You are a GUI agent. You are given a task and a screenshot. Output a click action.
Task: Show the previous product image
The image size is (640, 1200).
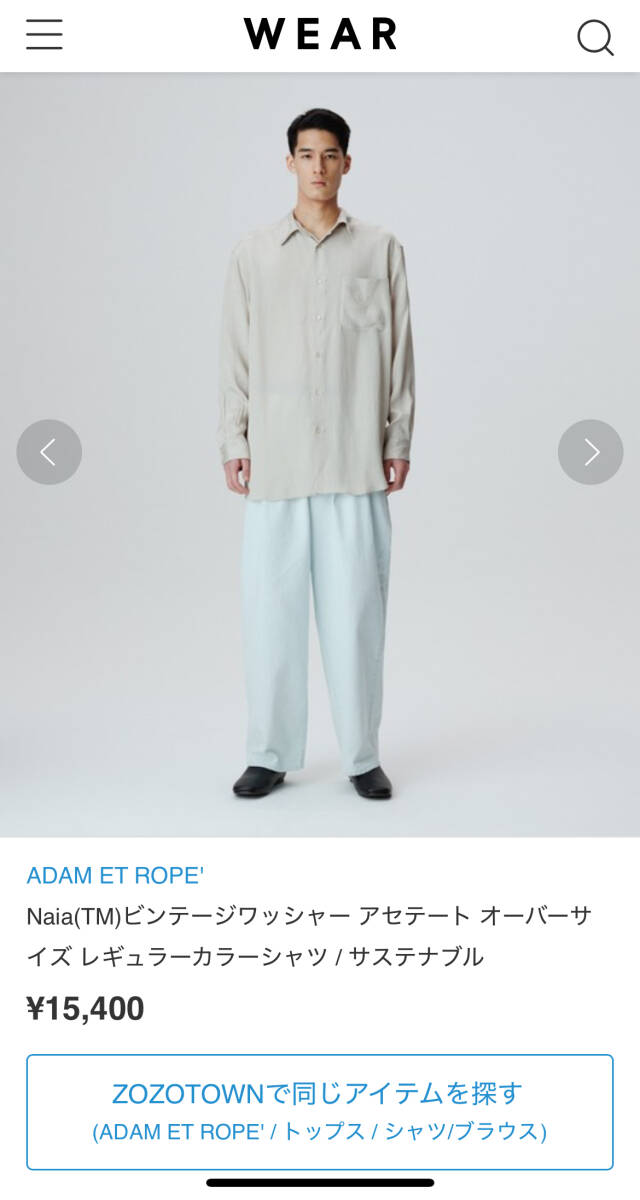point(49,452)
